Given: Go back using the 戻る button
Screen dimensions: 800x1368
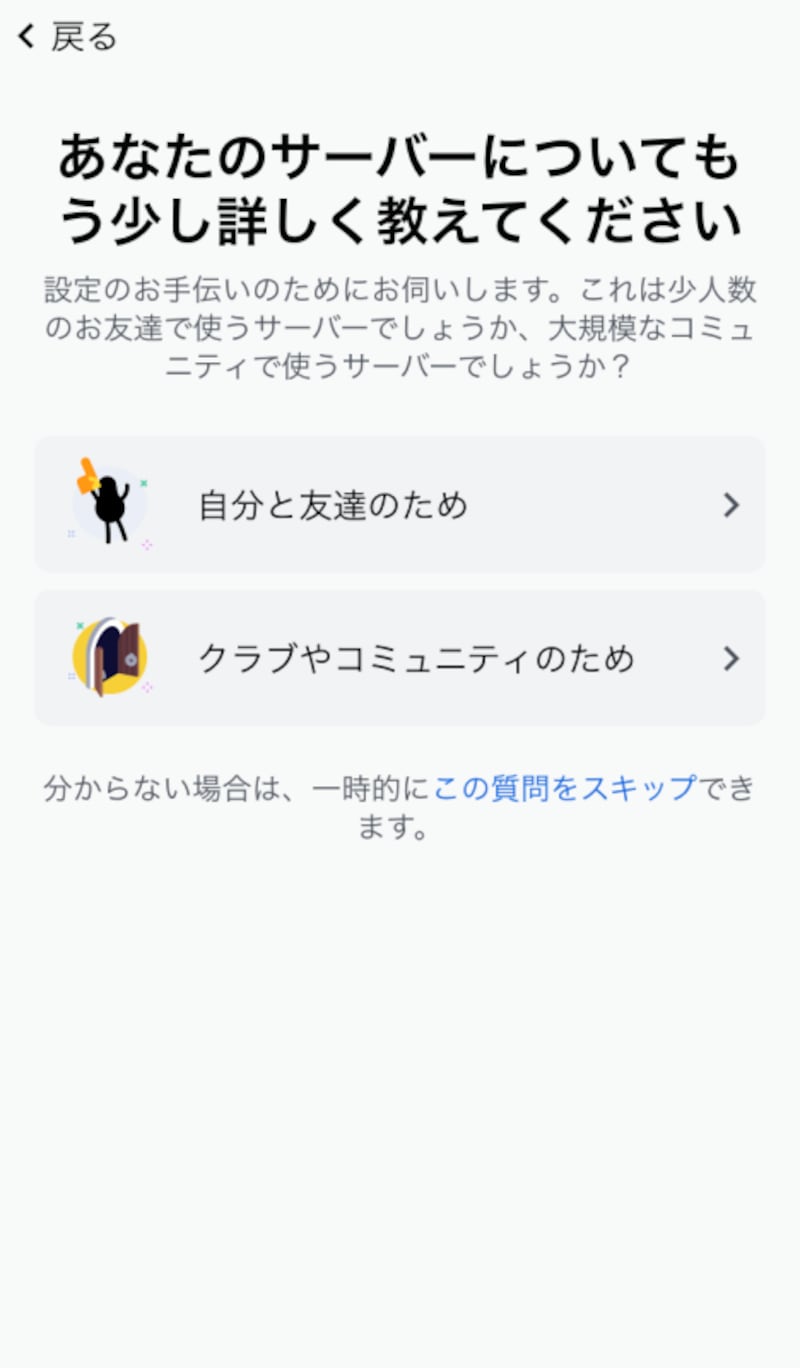Looking at the screenshot, I should tap(60, 37).
